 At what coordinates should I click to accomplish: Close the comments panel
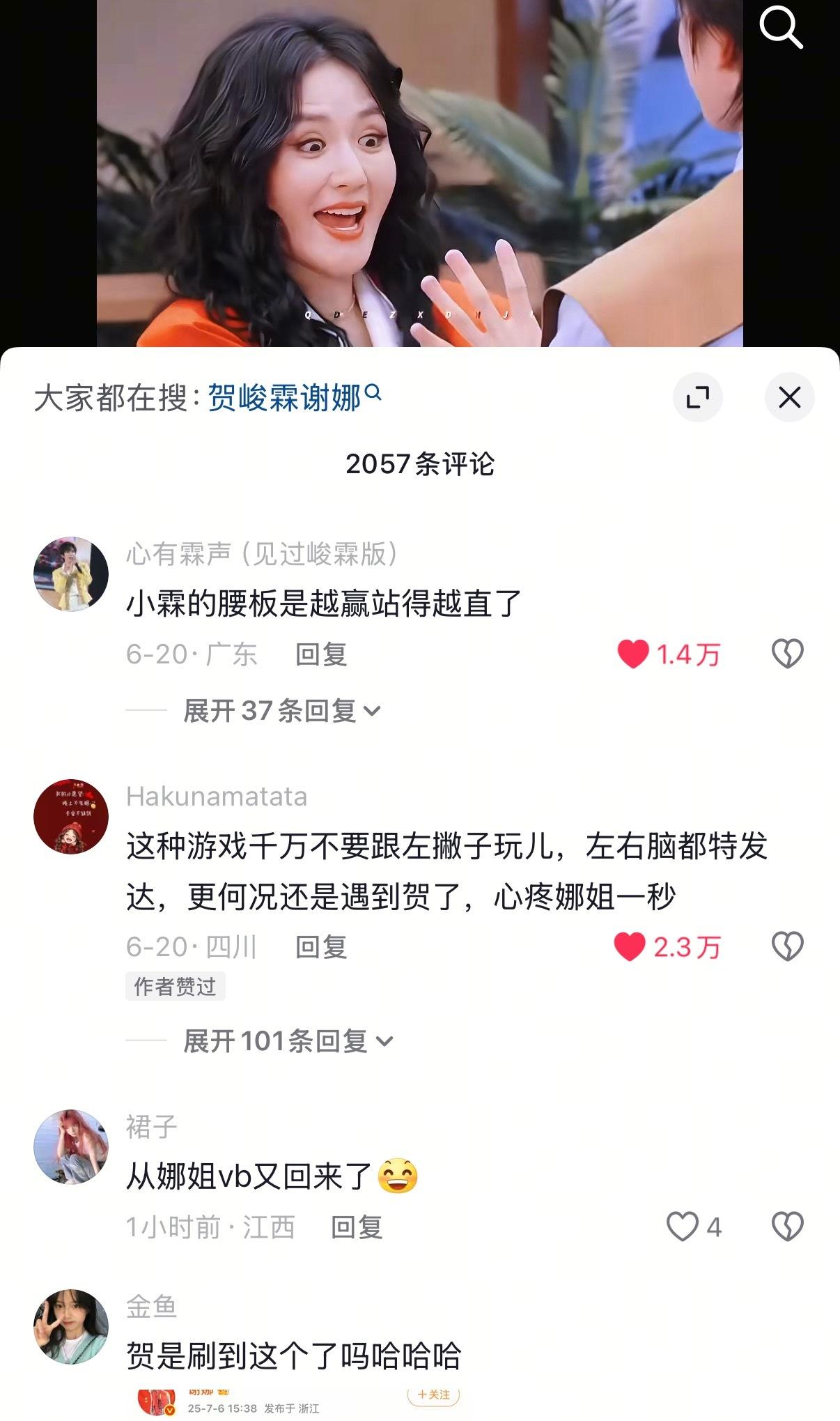[789, 397]
